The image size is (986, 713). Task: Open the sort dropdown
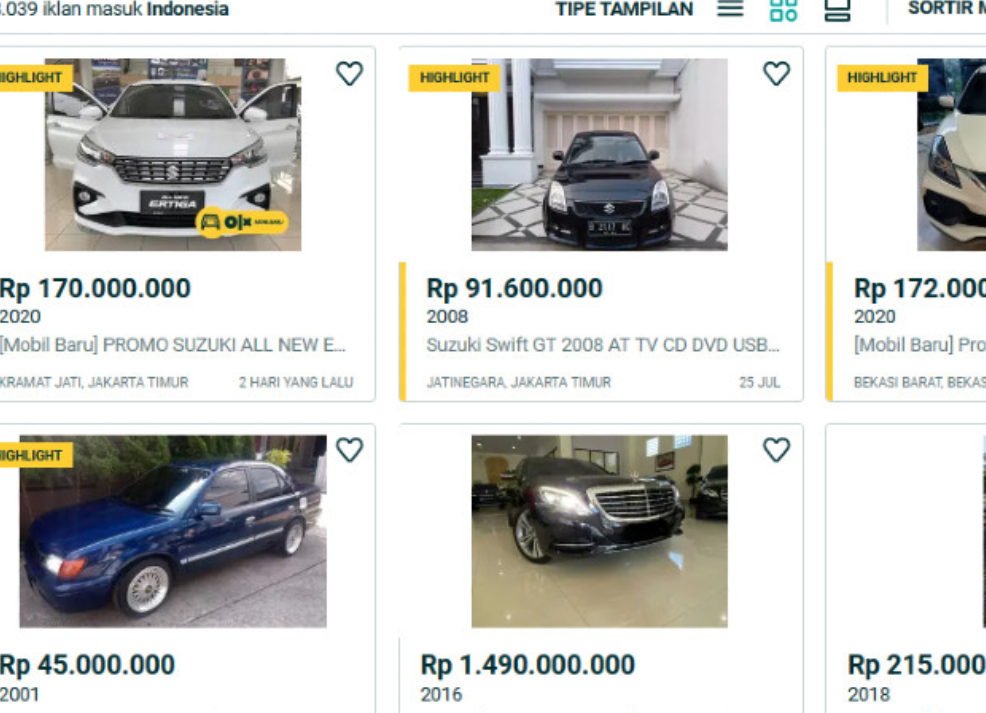point(945,9)
